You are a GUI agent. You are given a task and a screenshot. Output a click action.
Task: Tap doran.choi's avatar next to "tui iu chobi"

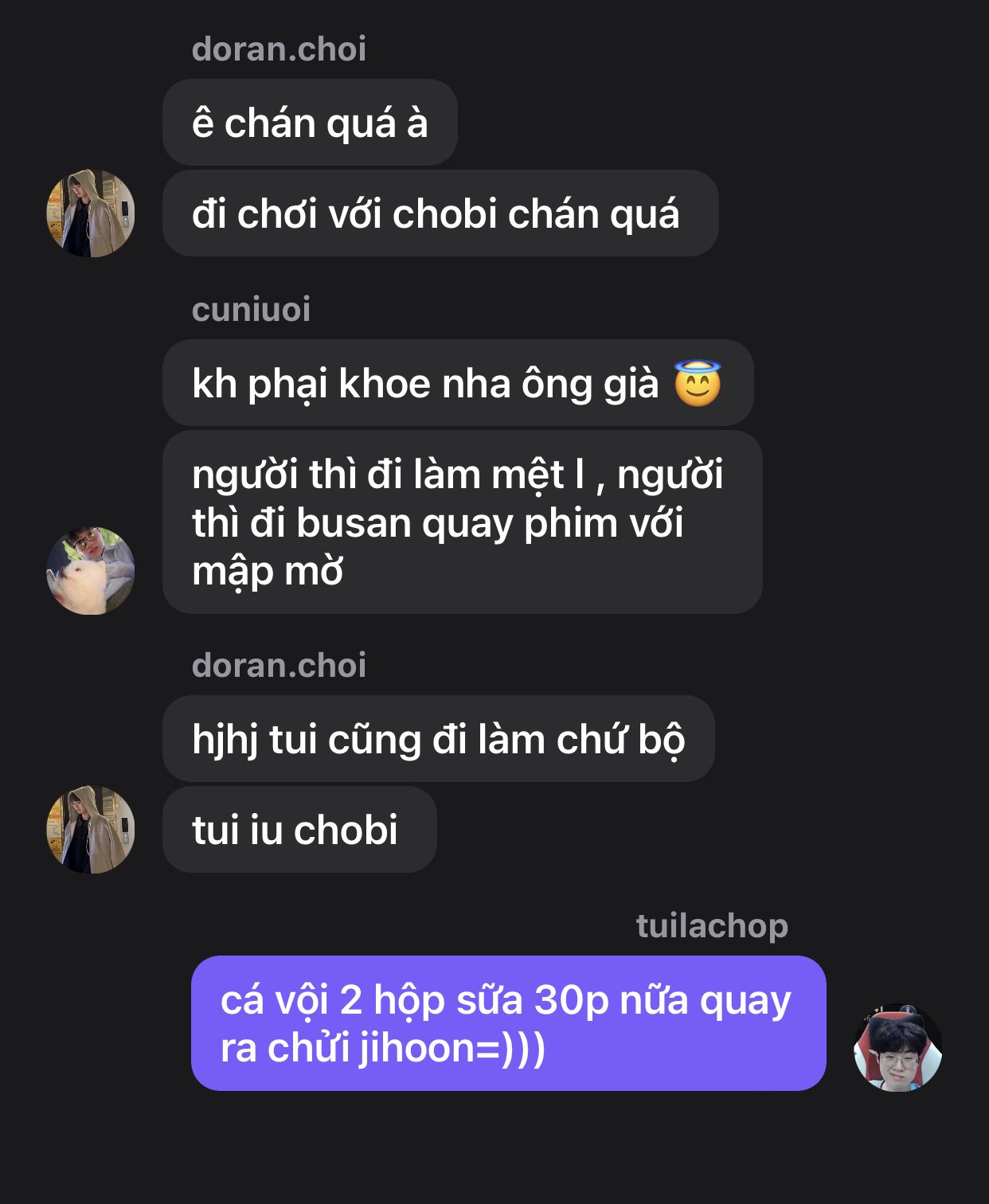coord(91,830)
